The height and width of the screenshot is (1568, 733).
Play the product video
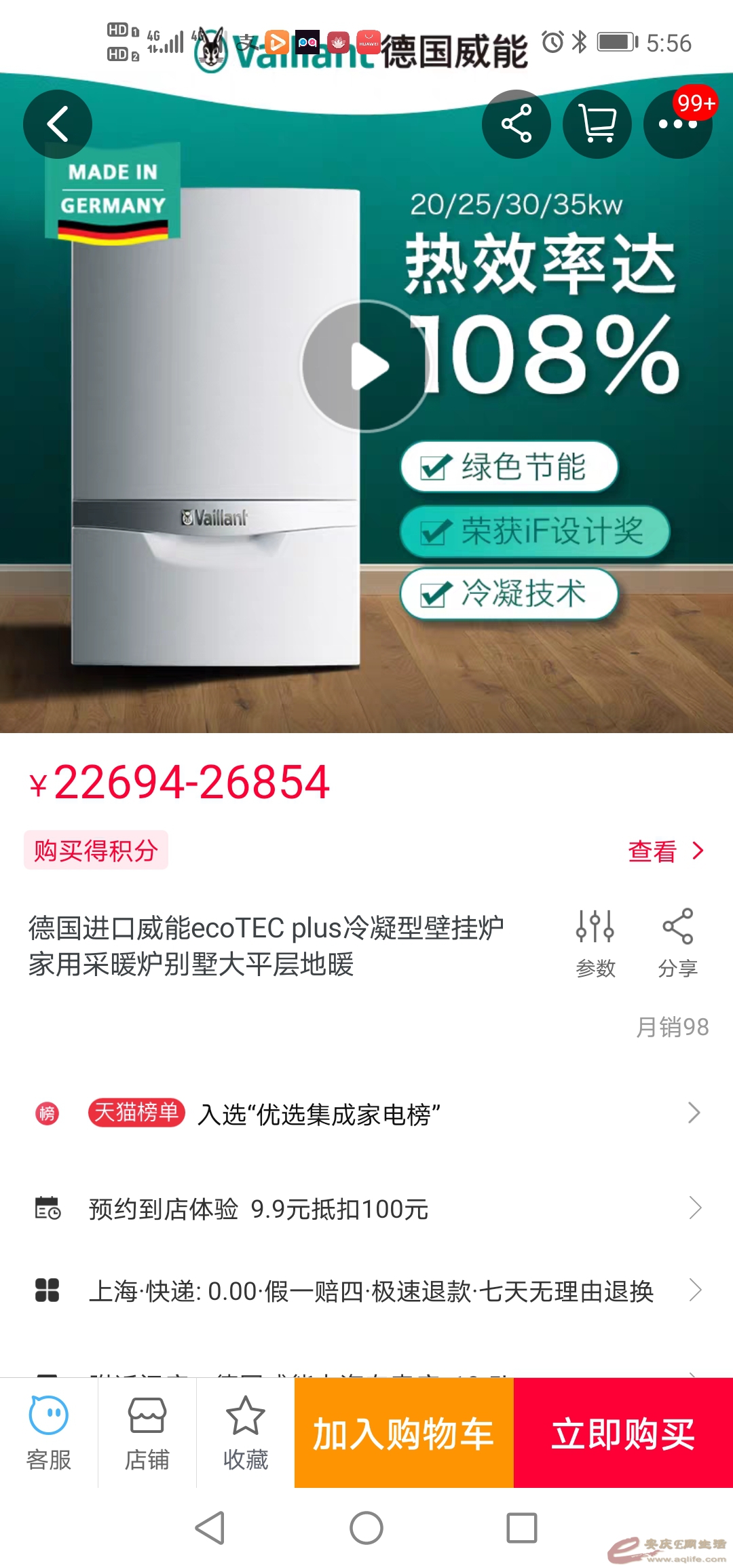click(366, 367)
